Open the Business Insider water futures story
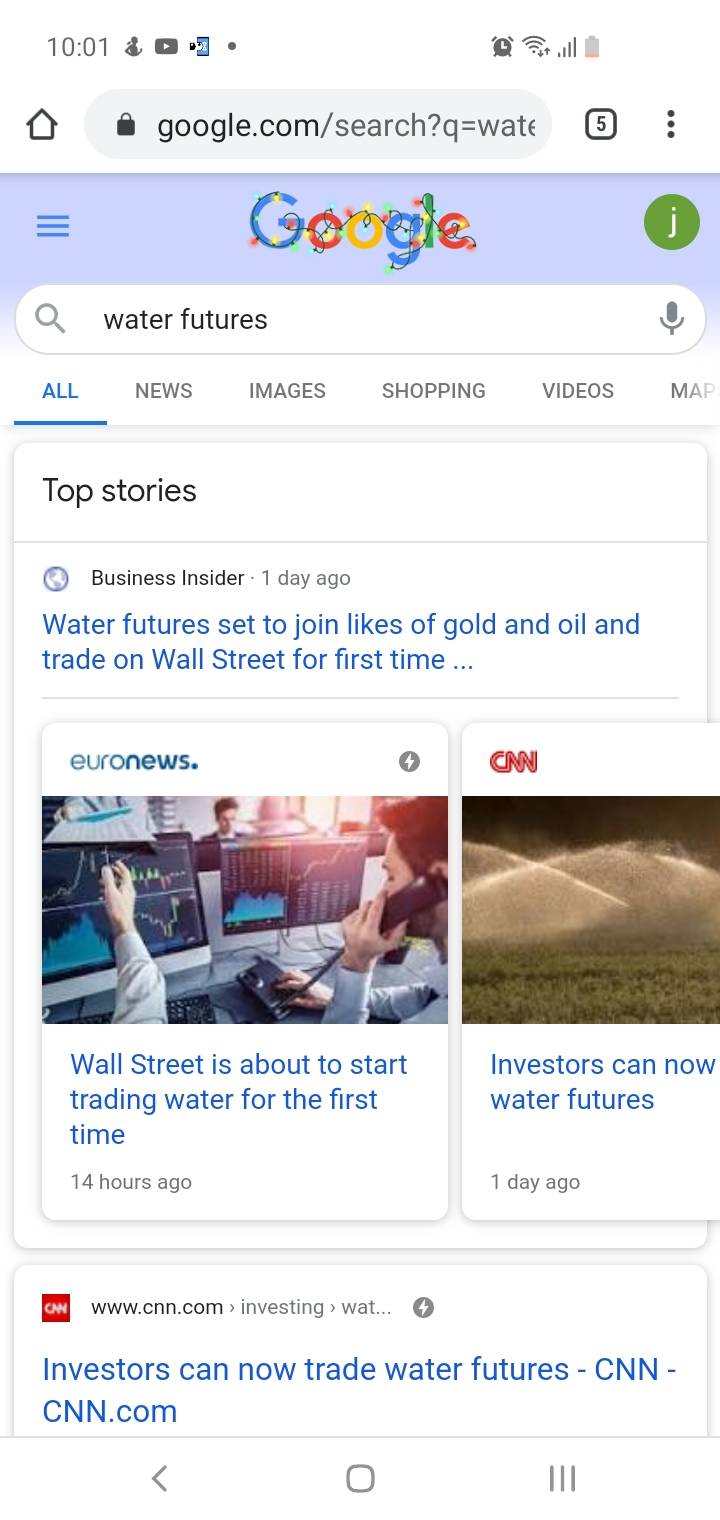 coord(340,642)
